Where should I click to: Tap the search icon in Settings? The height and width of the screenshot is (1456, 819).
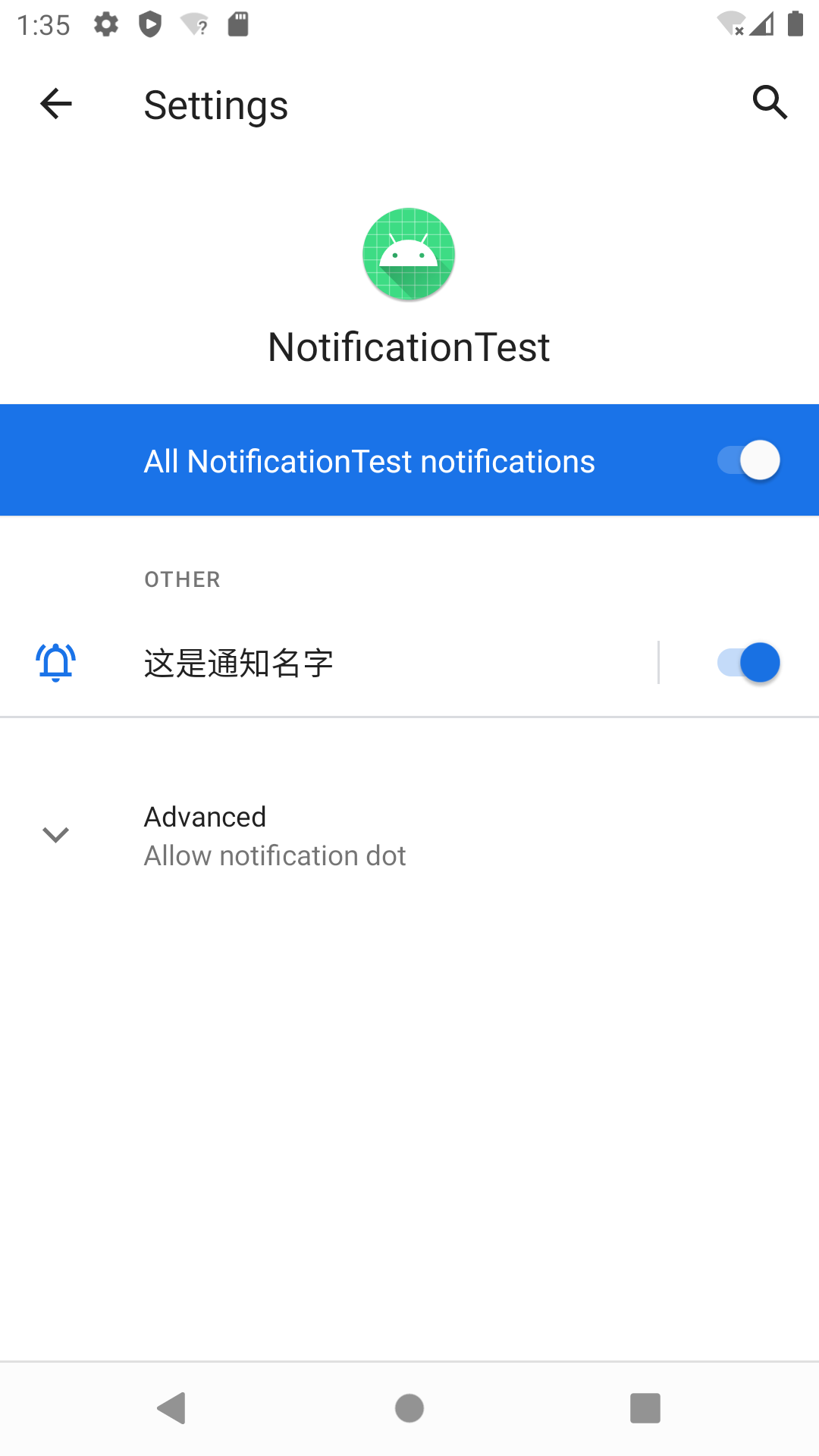(x=770, y=103)
